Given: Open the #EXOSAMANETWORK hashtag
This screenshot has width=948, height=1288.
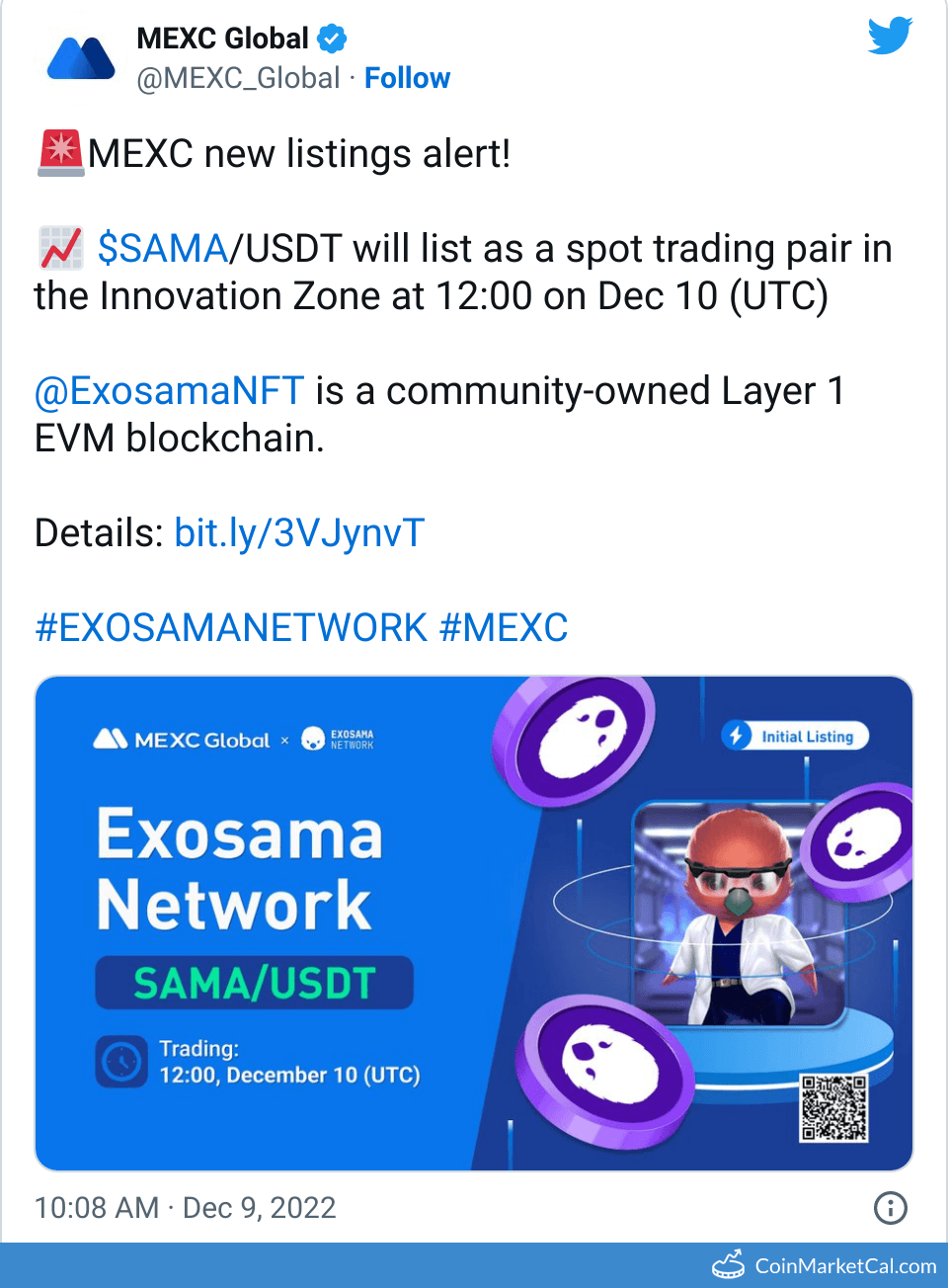Looking at the screenshot, I should 231,628.
